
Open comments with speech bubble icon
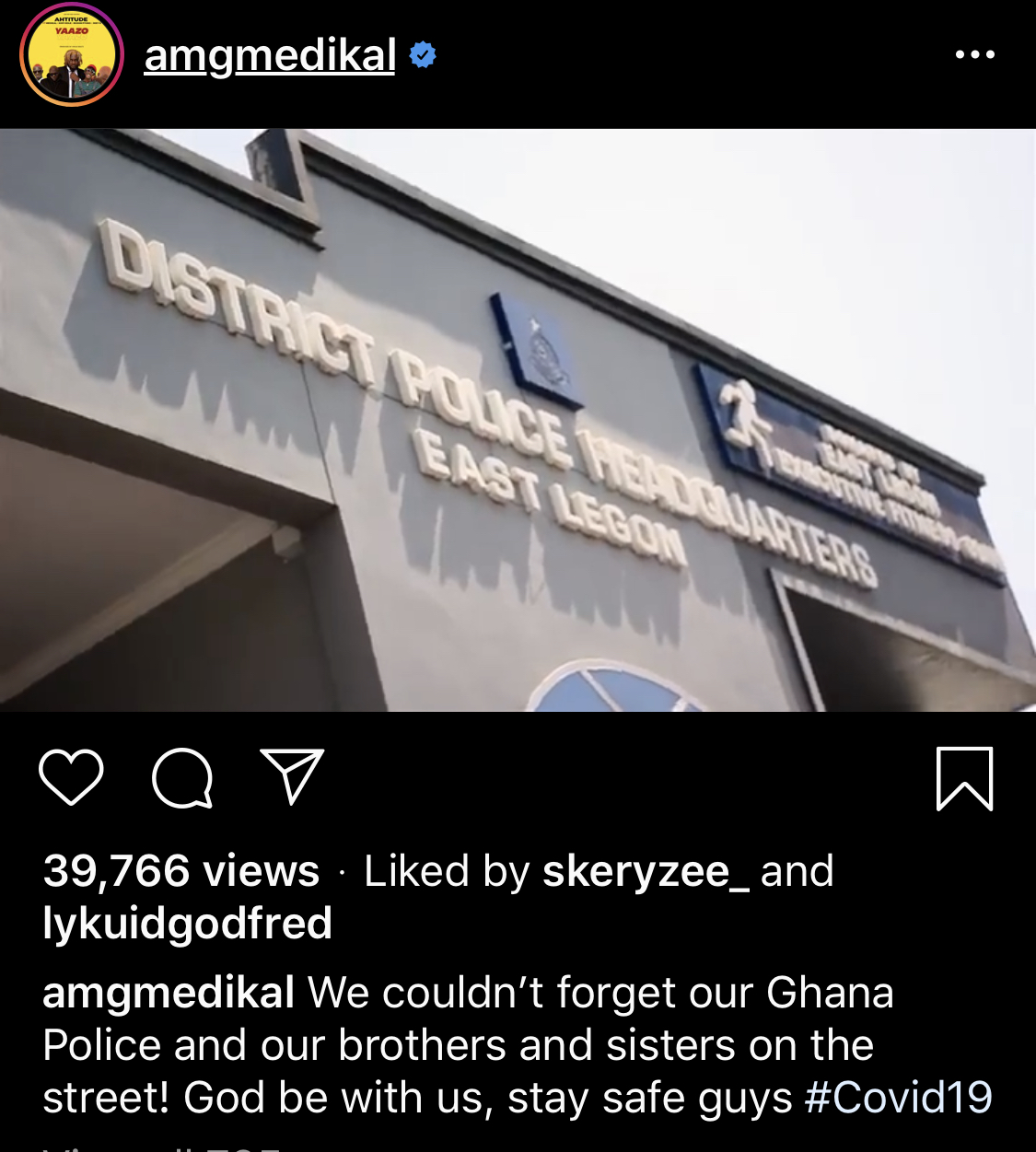point(182,778)
